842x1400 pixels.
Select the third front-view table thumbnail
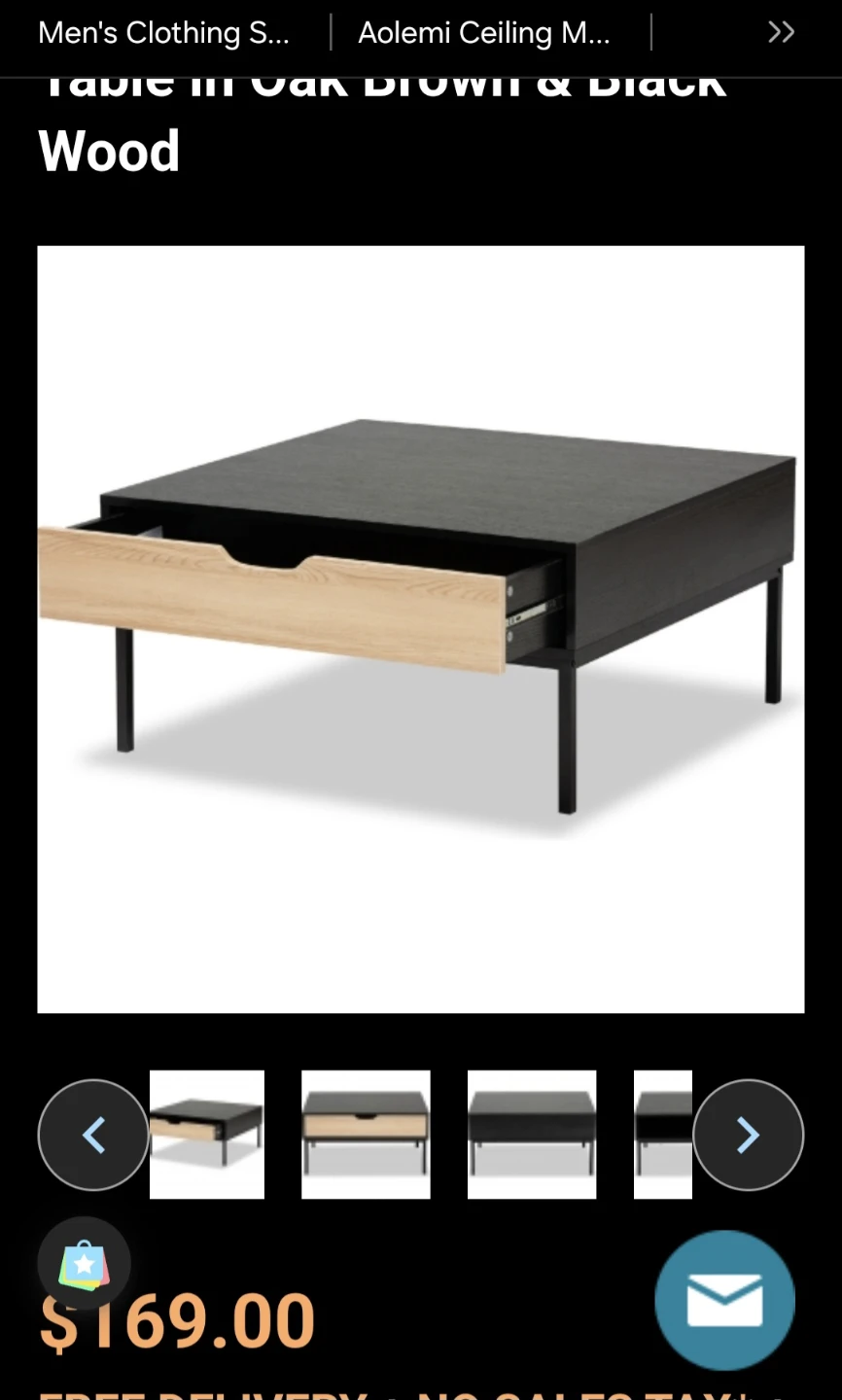532,1135
